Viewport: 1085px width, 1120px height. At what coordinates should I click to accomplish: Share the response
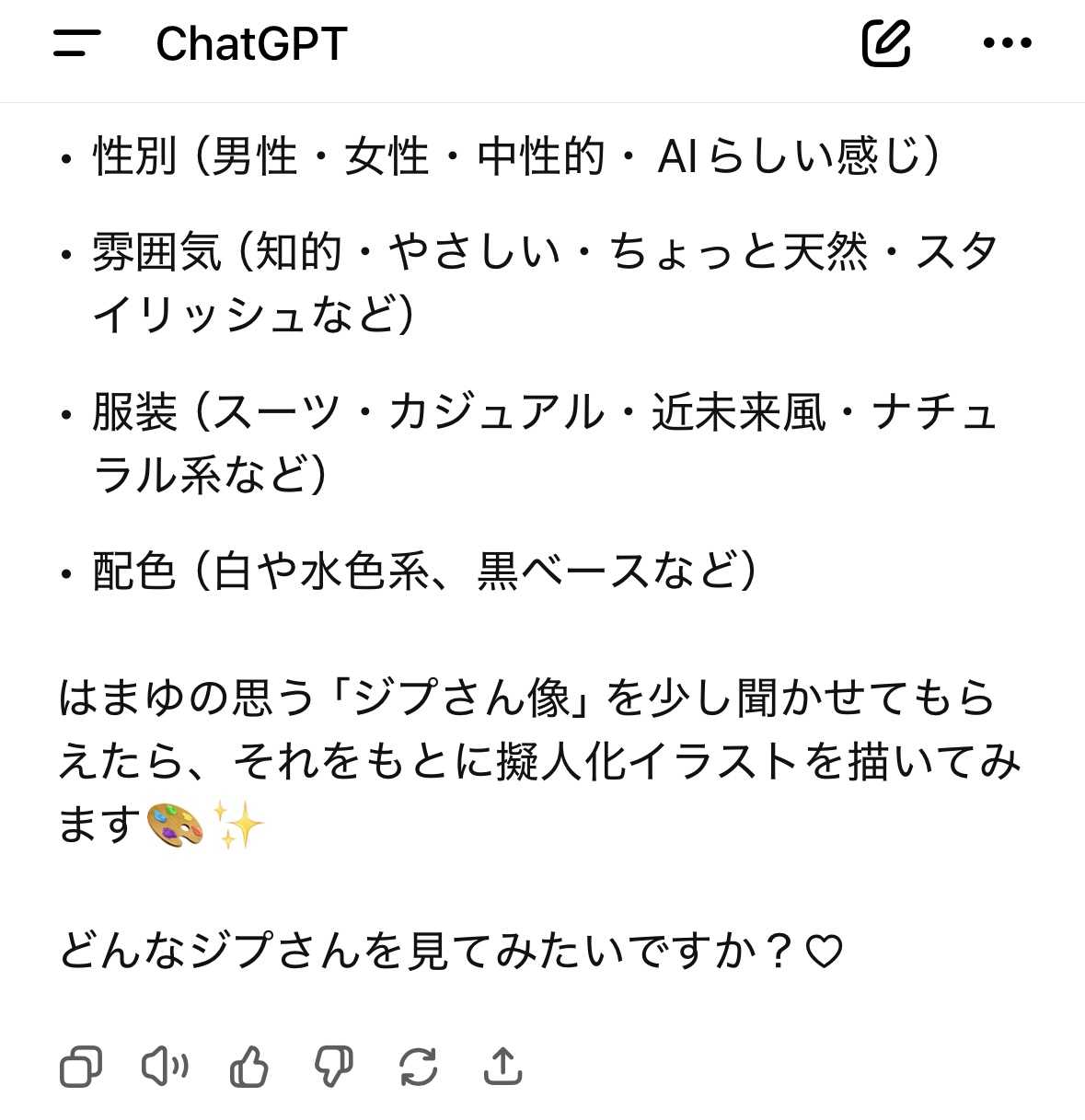click(x=502, y=1068)
